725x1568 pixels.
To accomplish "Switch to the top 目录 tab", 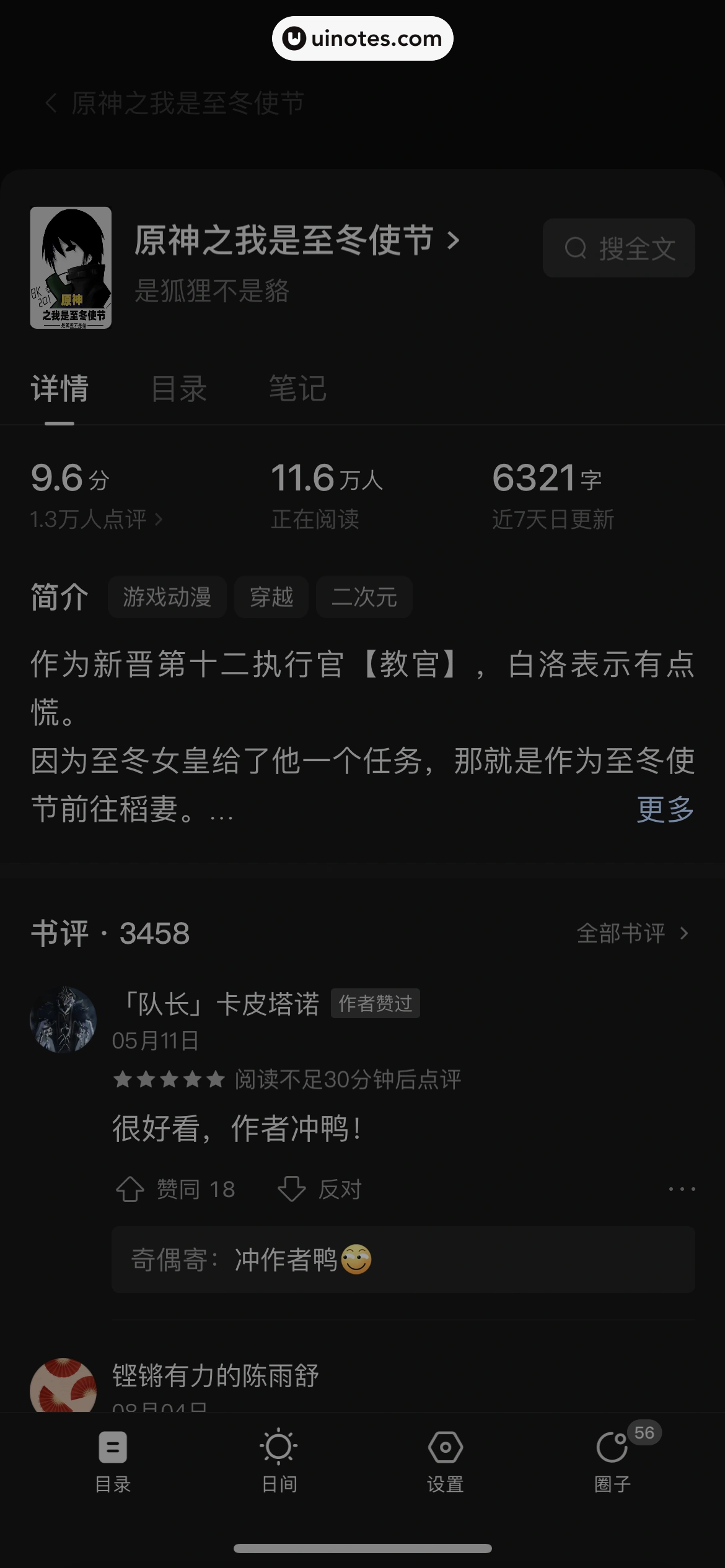I will [x=178, y=389].
